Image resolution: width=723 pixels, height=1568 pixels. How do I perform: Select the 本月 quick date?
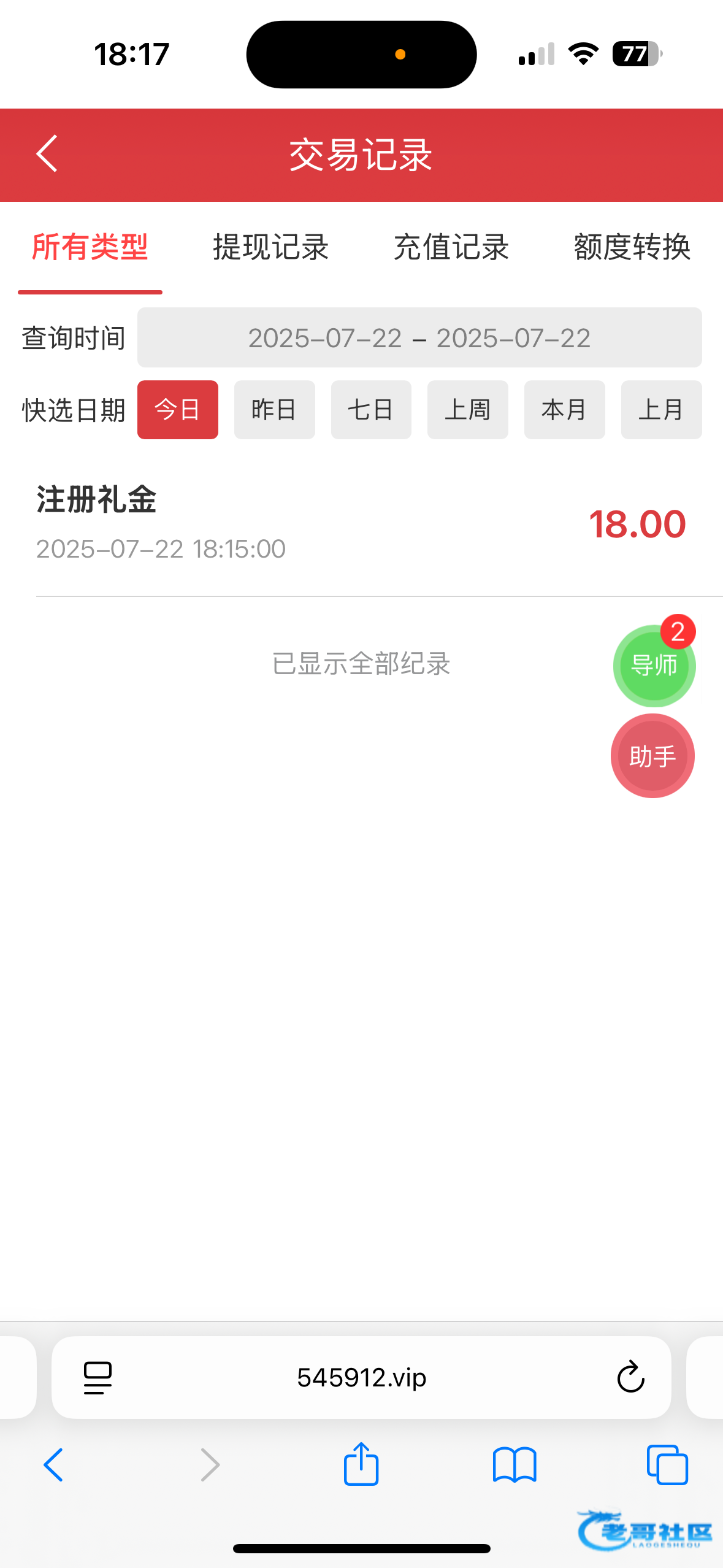(564, 410)
